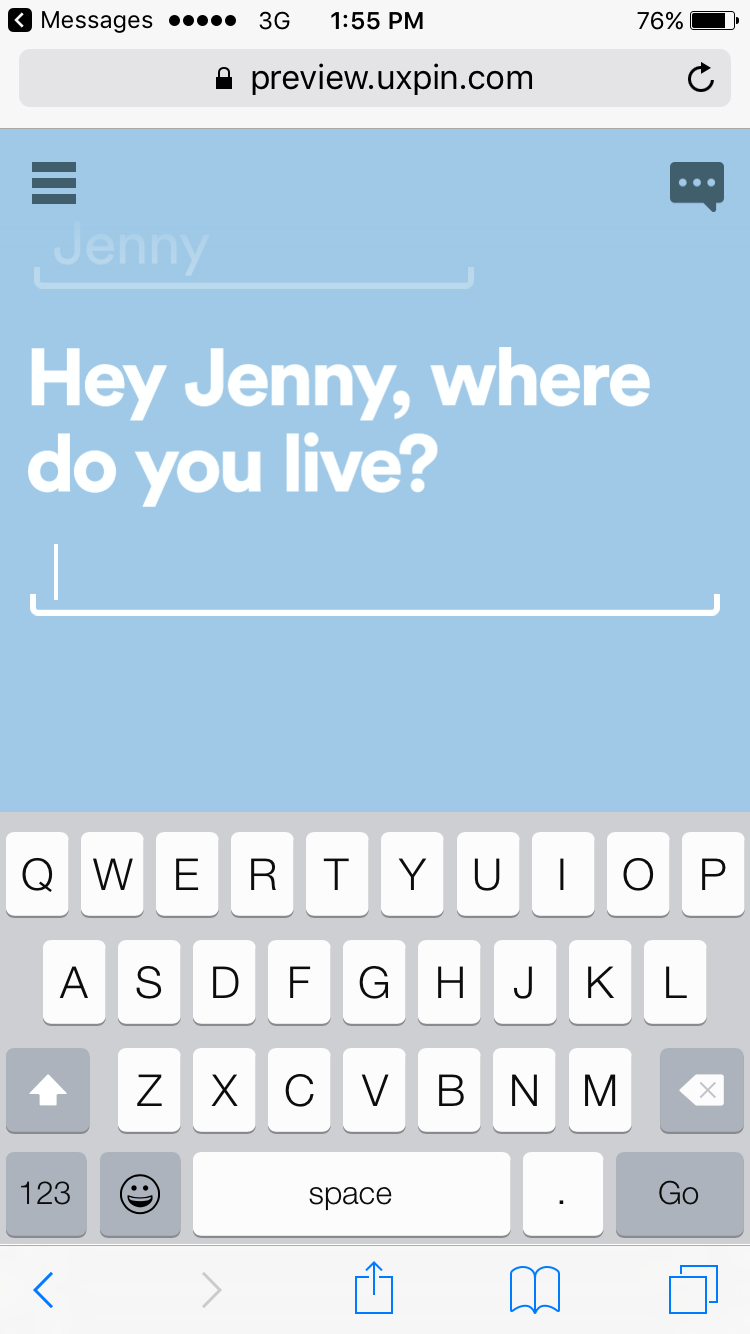Open the hamburger menu

pos(54,183)
